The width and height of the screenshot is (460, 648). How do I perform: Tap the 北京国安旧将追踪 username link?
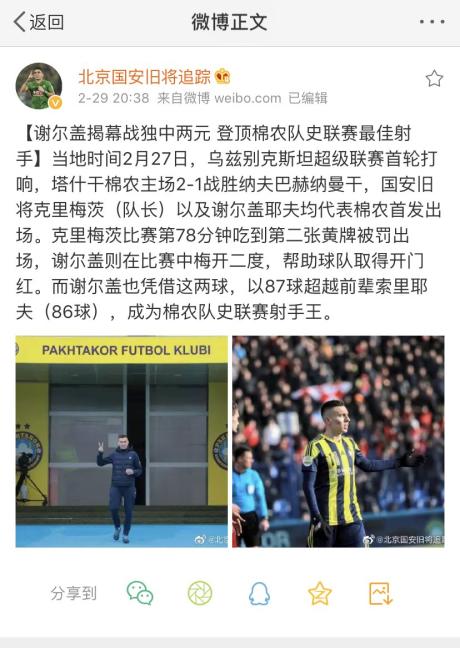tap(144, 76)
